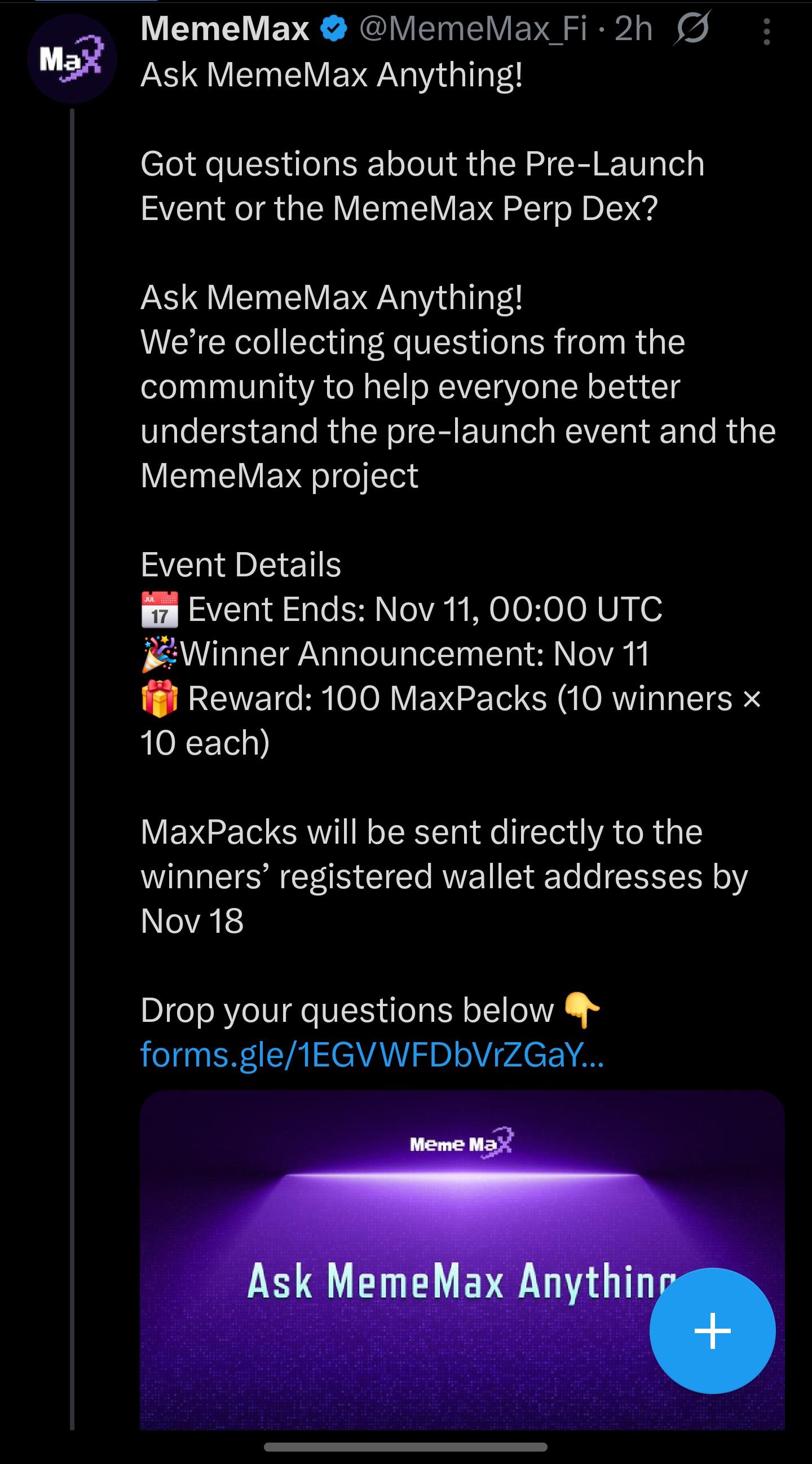This screenshot has height=1464, width=812.
Task: Open the tweet's overflow menu
Action: tap(766, 32)
